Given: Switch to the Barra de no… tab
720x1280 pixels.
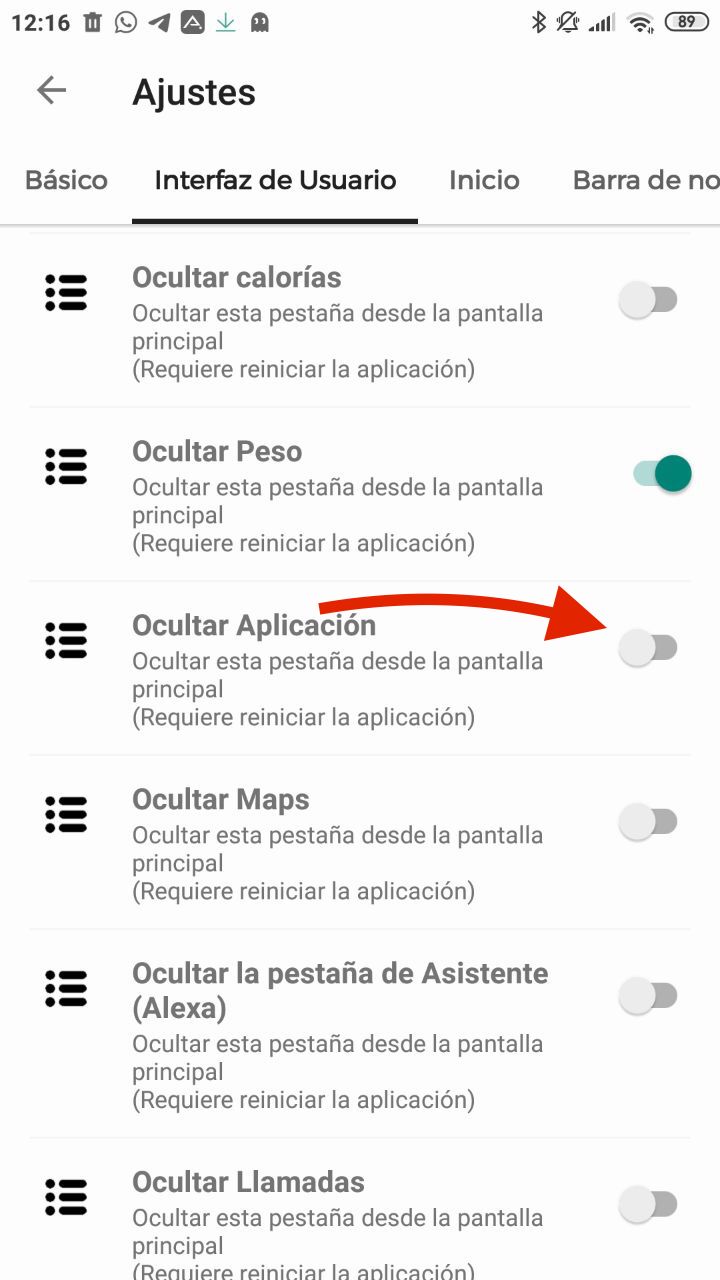Looking at the screenshot, I should [645, 180].
